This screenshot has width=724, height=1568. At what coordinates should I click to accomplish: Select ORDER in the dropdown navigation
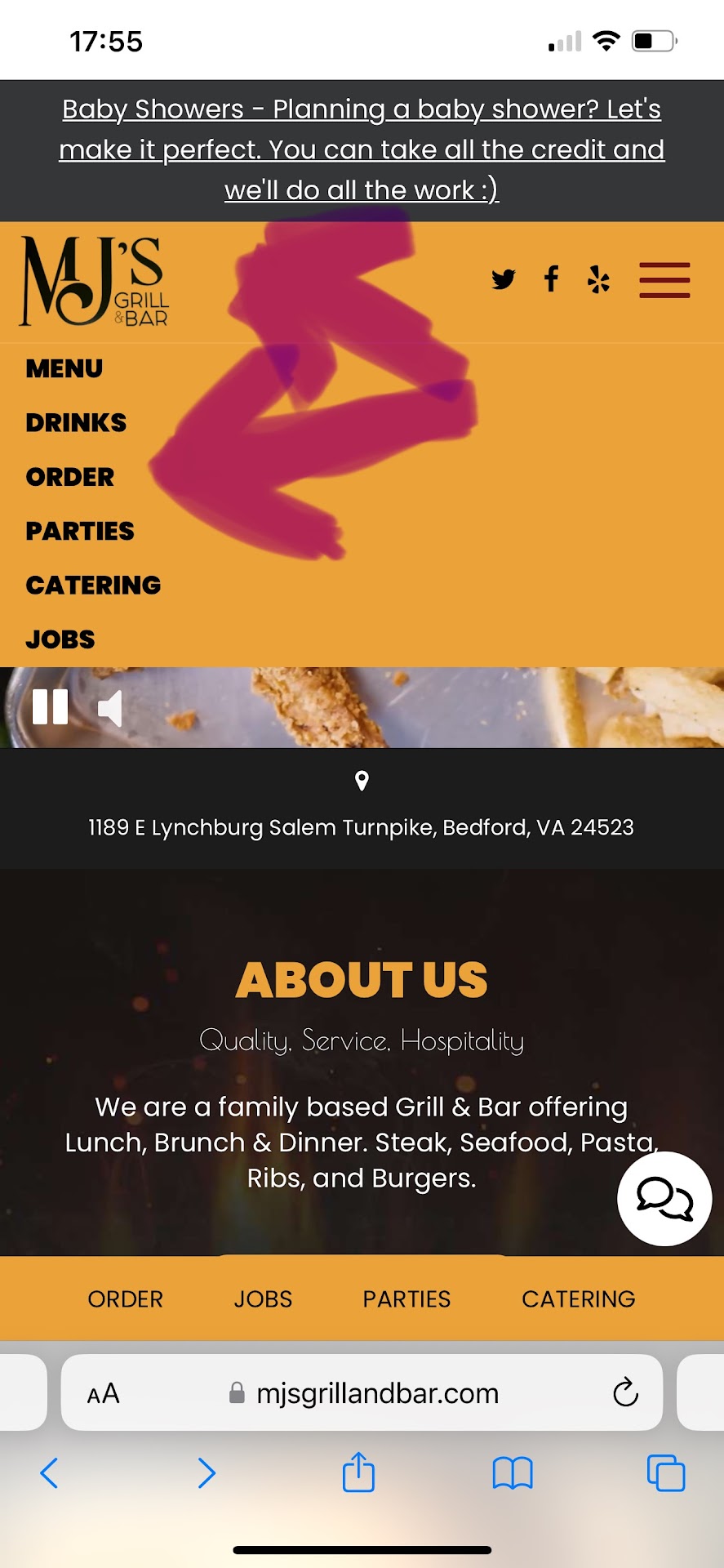pos(70,477)
